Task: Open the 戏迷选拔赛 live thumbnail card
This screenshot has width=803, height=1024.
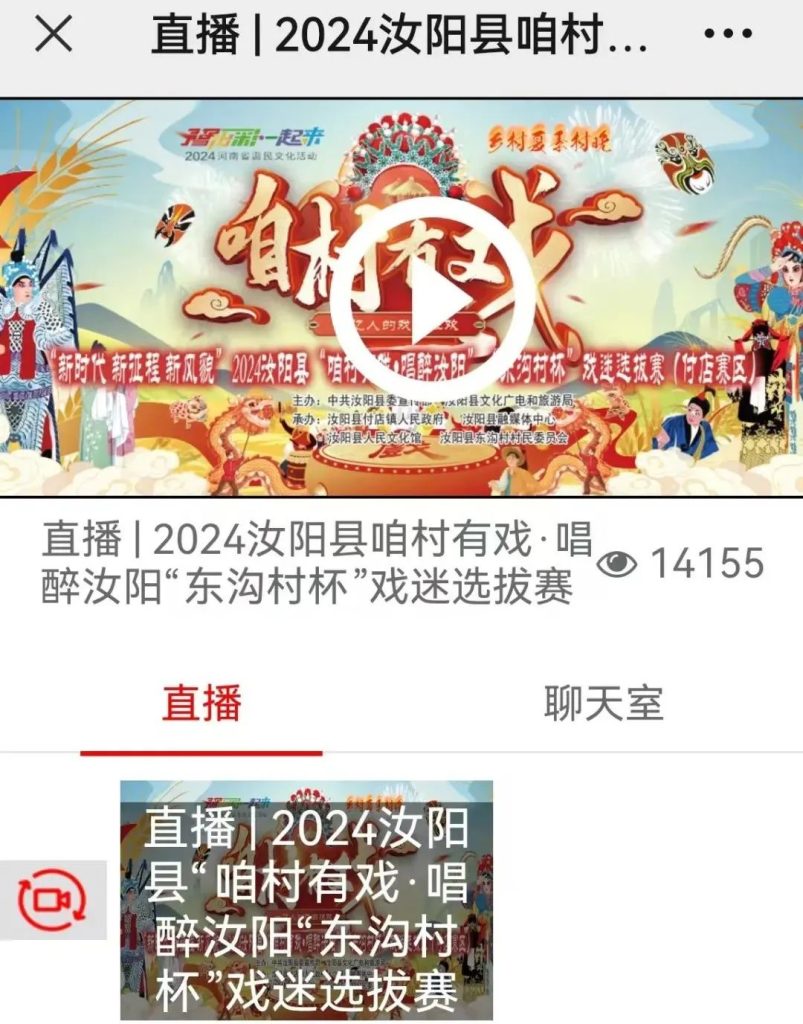Action: [306, 900]
